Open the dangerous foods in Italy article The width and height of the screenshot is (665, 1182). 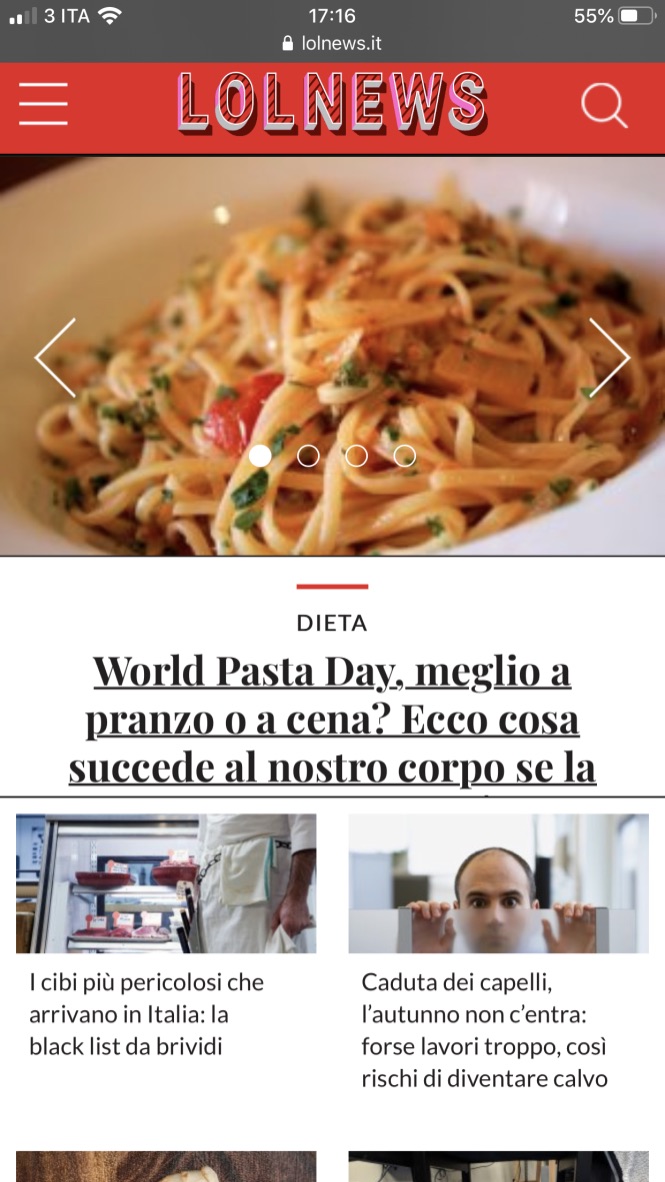point(146,1014)
